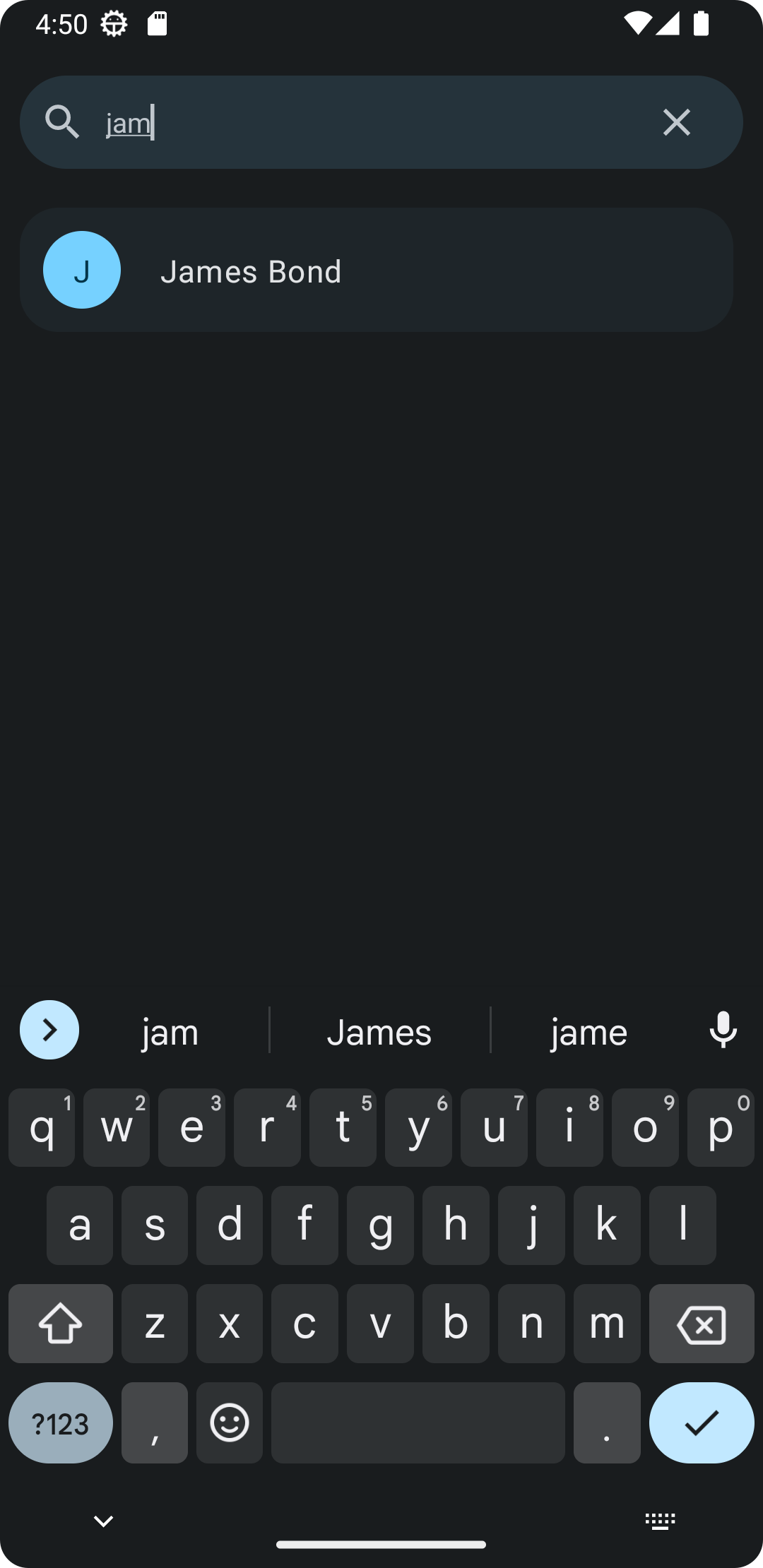
Task: Hide the keyboard with the down chevron
Action: [103, 1521]
